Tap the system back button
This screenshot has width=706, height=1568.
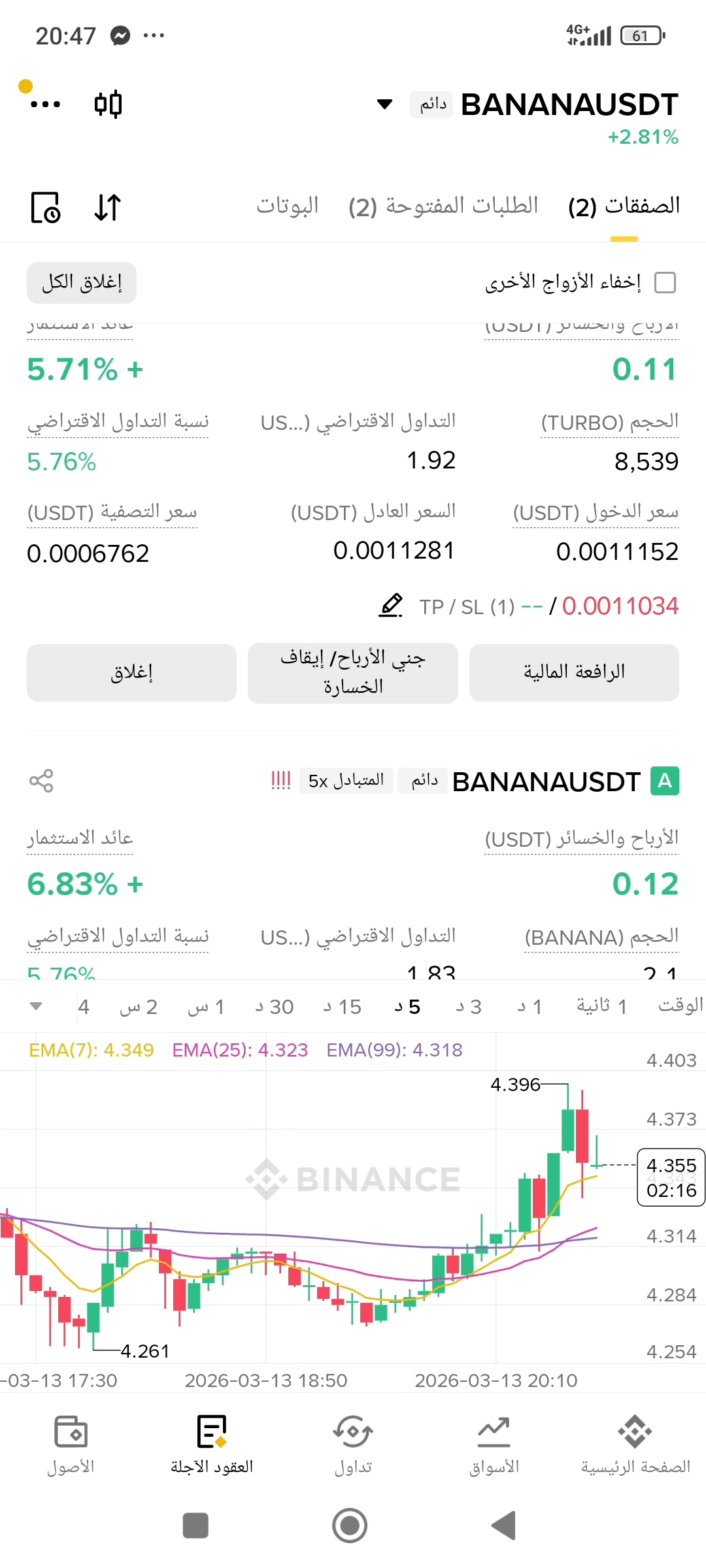pos(503,1526)
